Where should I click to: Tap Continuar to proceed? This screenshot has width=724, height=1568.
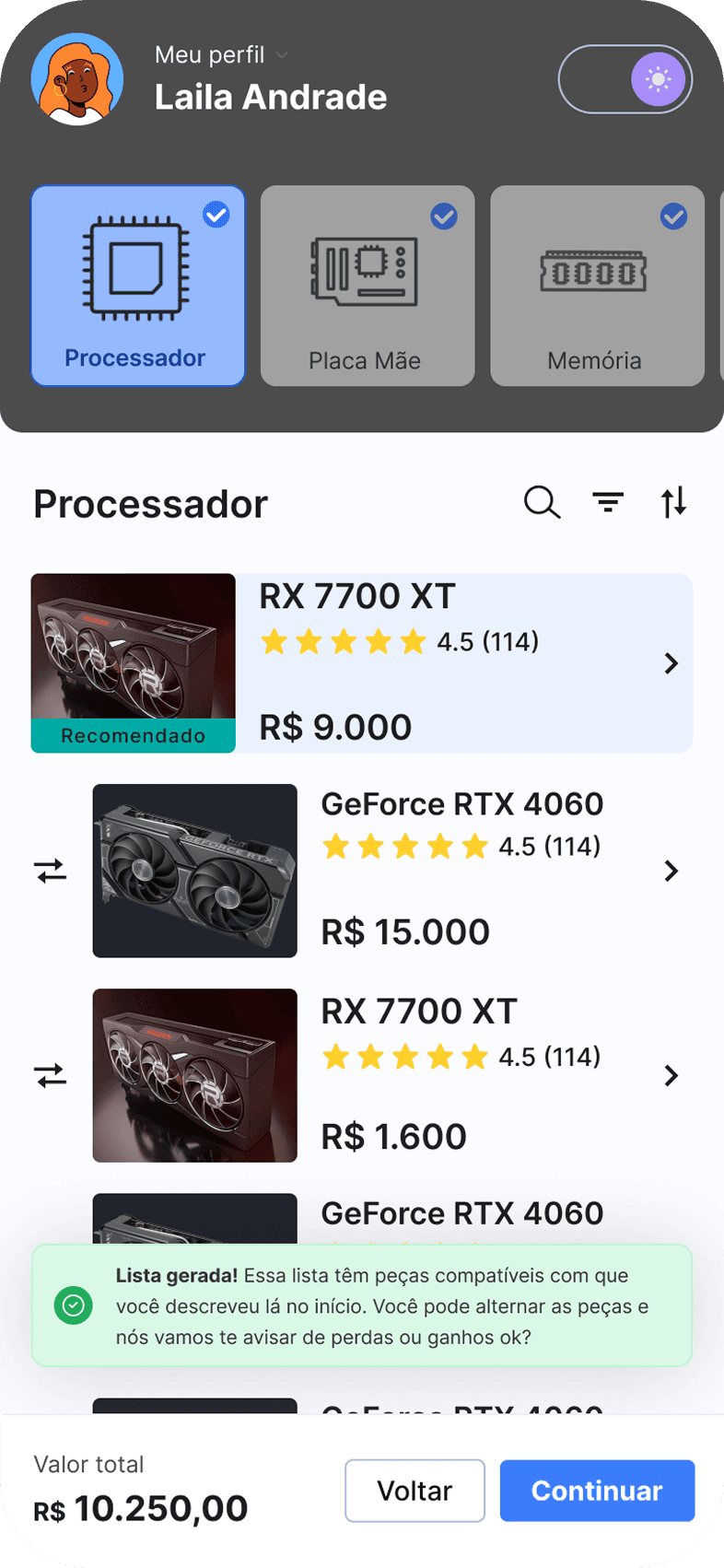point(597,1491)
